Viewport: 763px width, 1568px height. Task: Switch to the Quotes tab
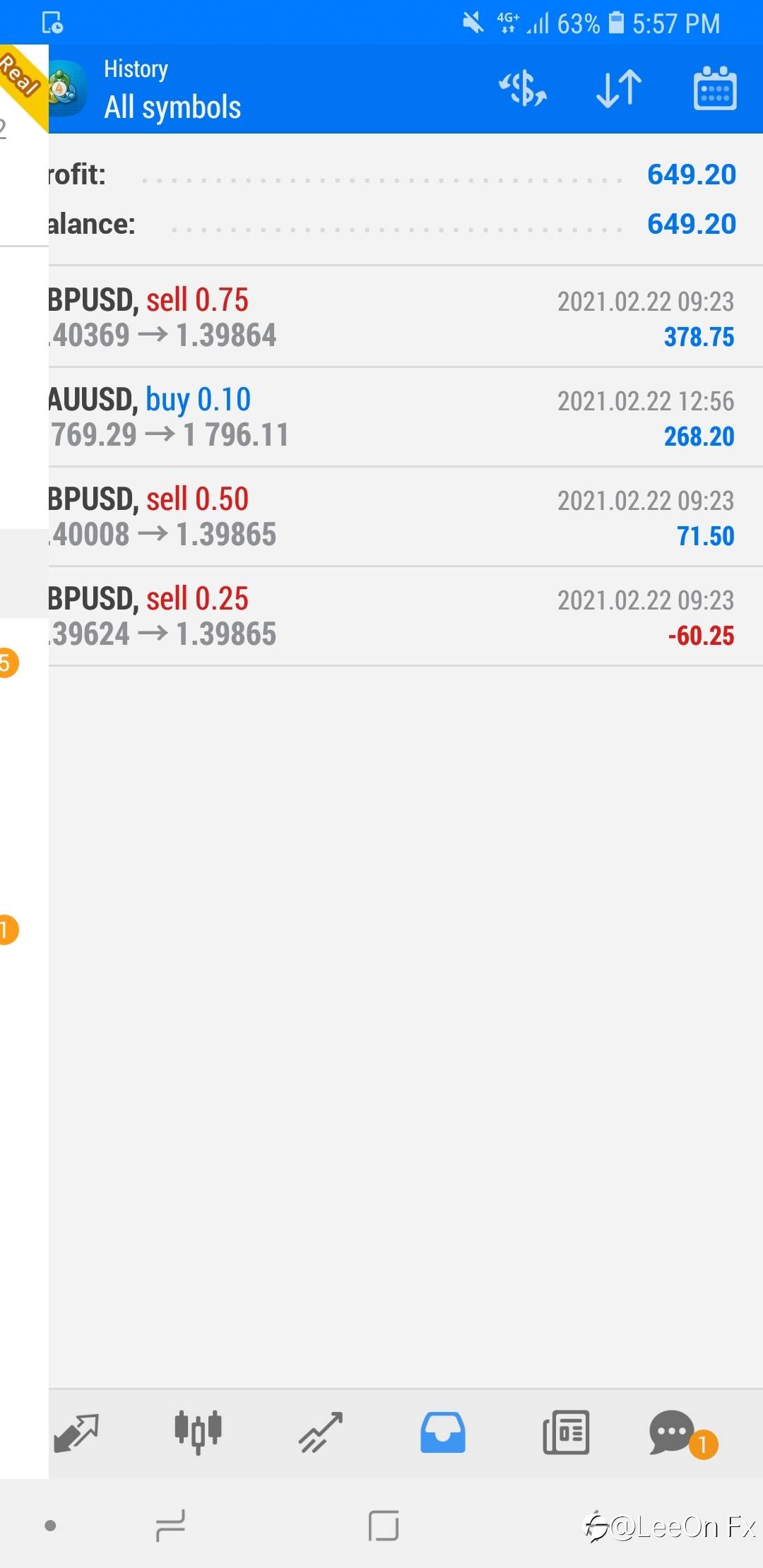[x=76, y=1432]
